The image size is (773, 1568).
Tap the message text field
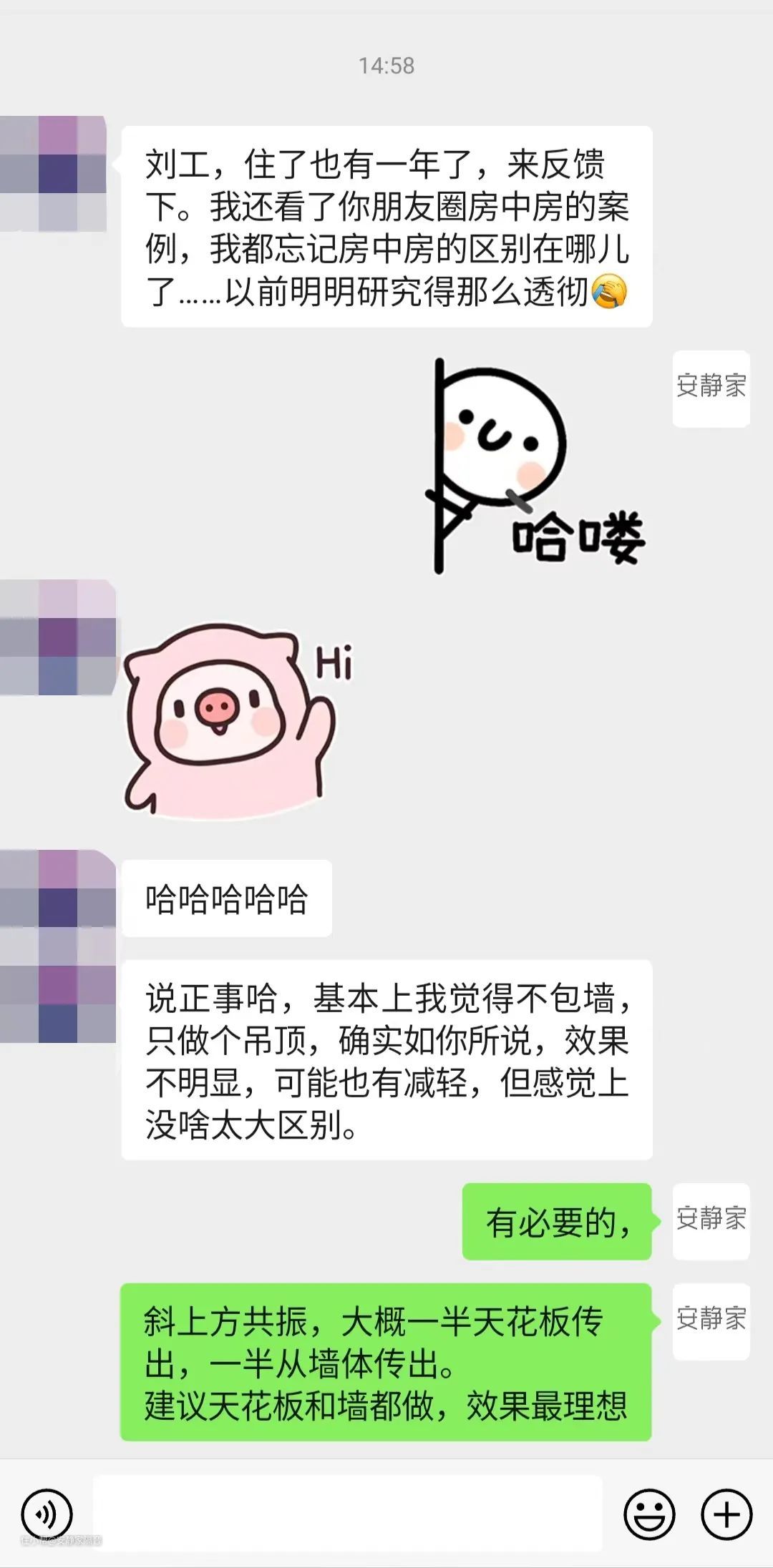[x=347, y=1514]
